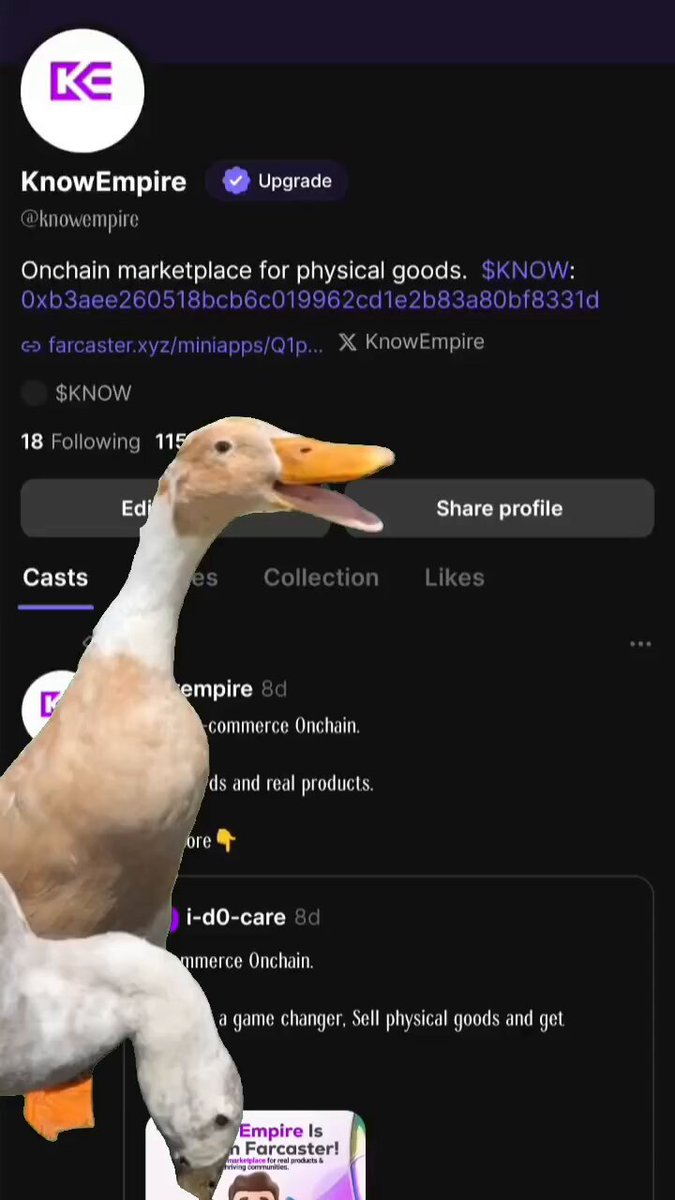The width and height of the screenshot is (675, 1200).
Task: View the 18 Following list
Action: pos(81,441)
